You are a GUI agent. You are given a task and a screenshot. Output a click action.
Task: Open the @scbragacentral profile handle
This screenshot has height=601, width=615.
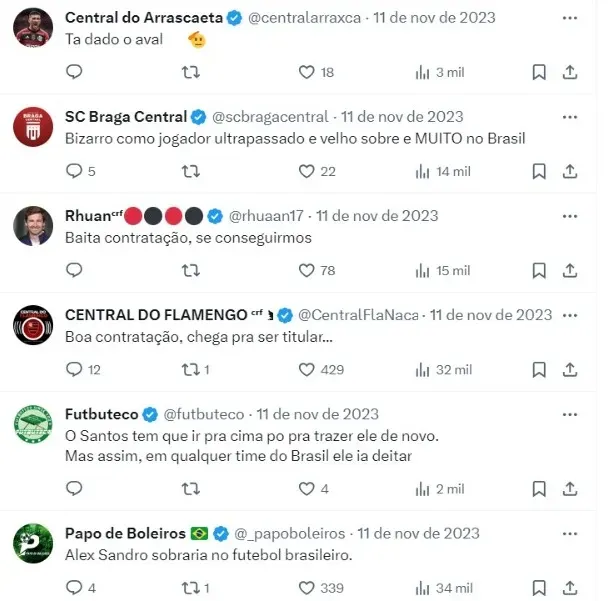coord(271,116)
